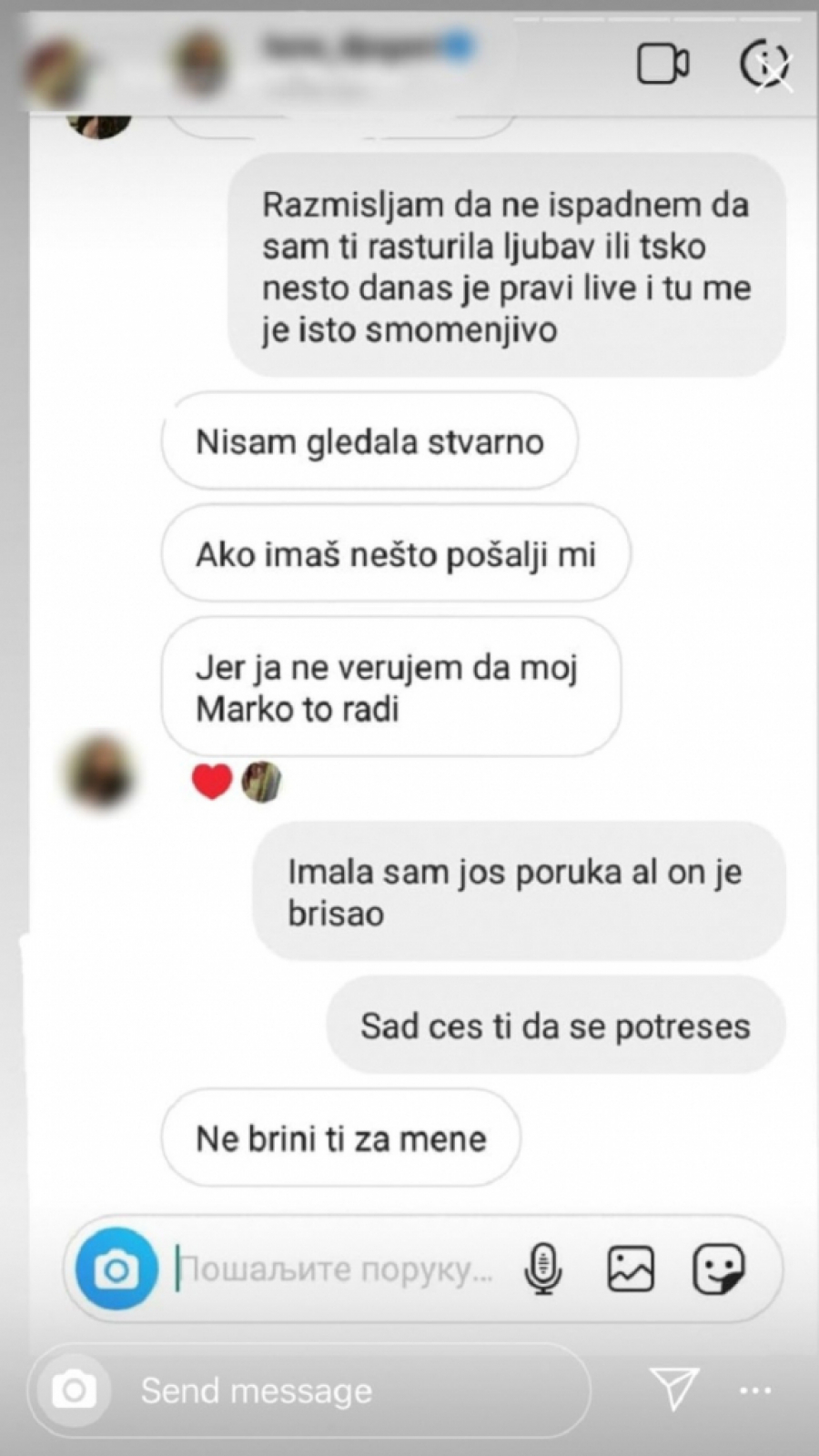The width and height of the screenshot is (819, 1456).
Task: Tap the Send message field
Action: (x=346, y=1390)
